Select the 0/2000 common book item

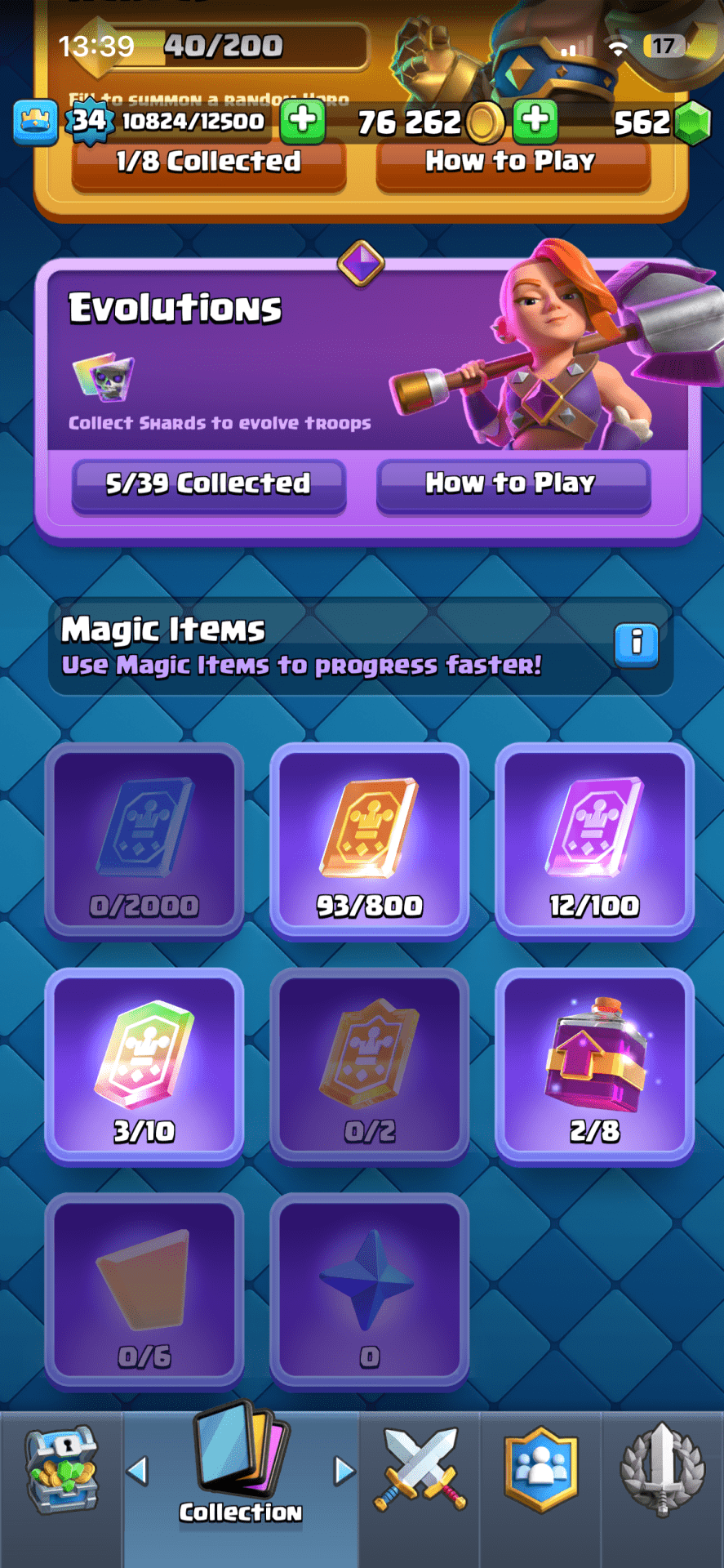click(x=144, y=841)
